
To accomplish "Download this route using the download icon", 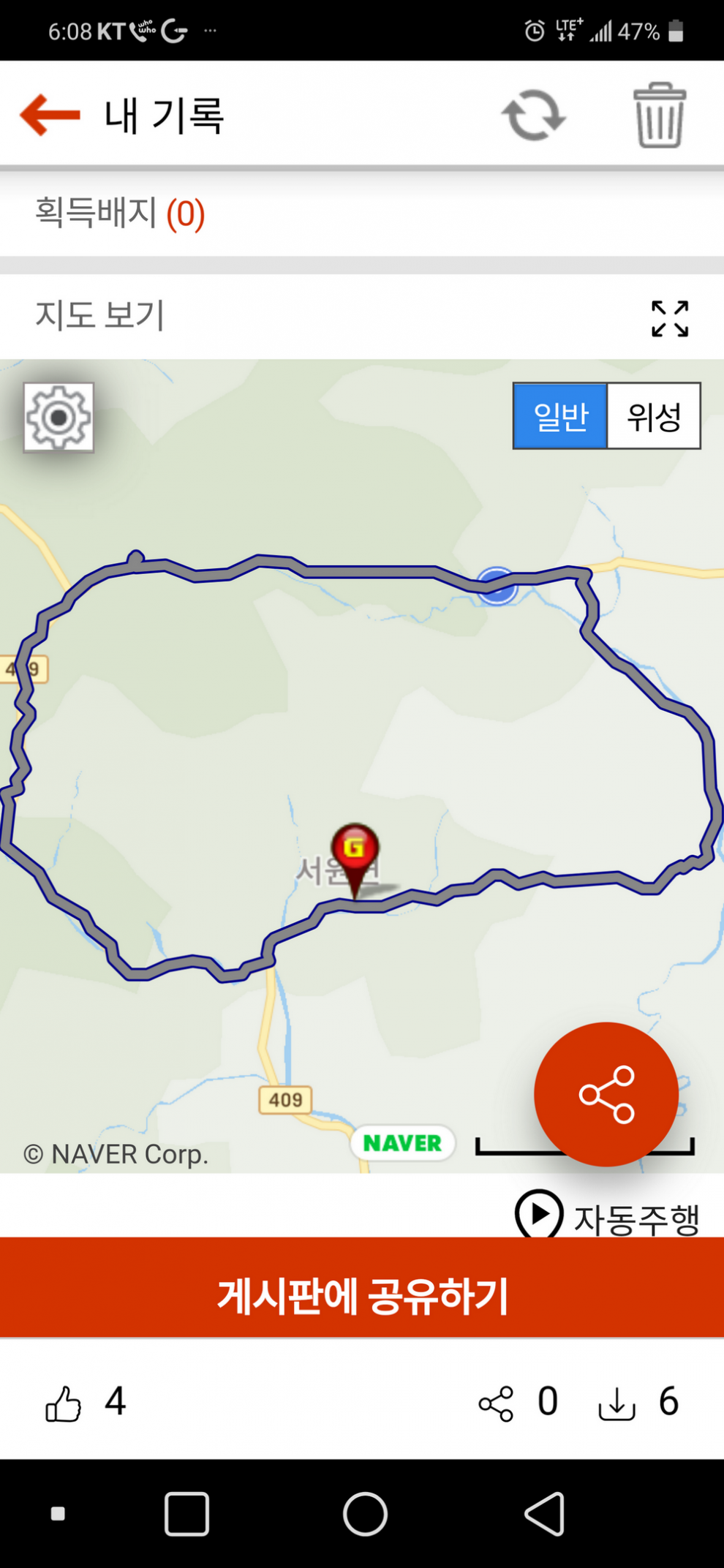I will click(616, 1403).
